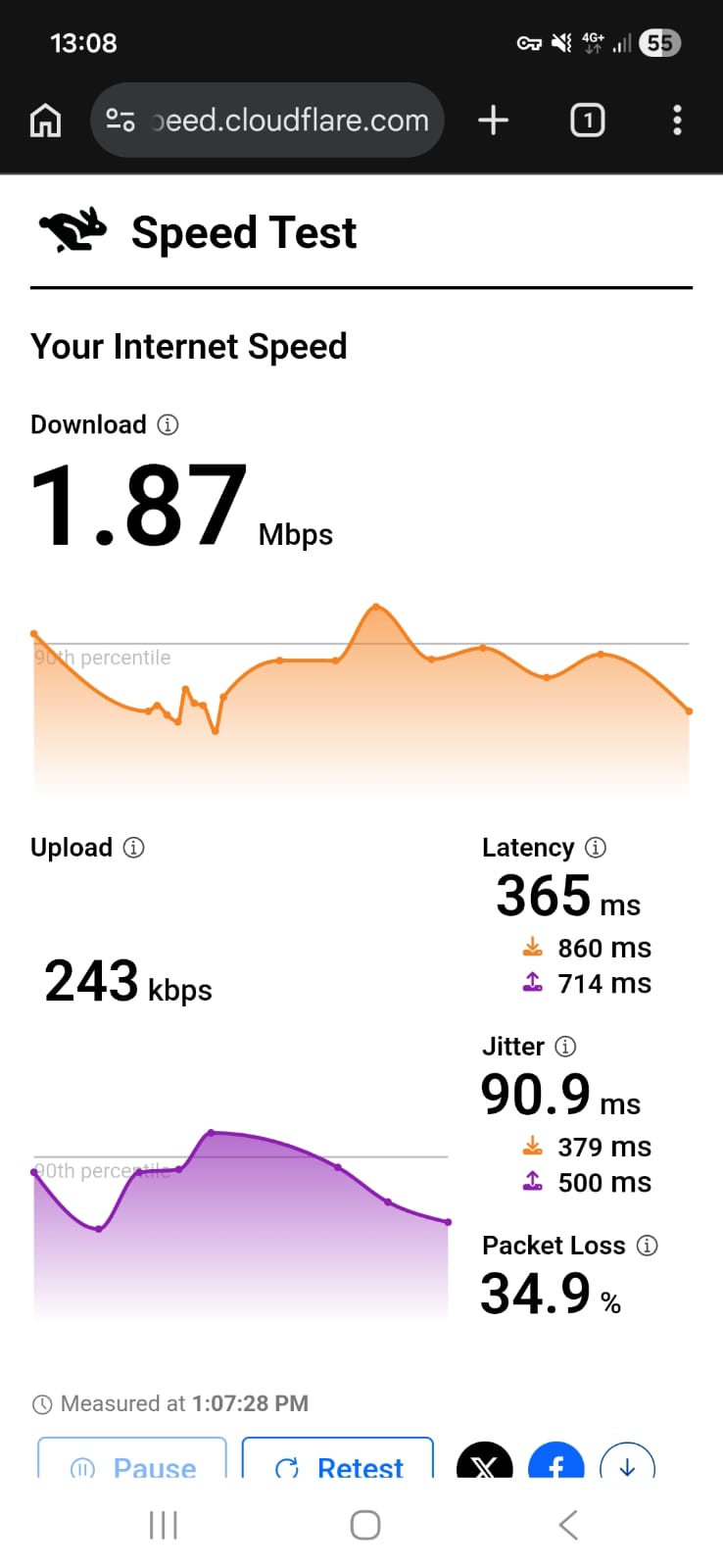Open the Upload metric info icon
The width and height of the screenshot is (723, 1568).
[134, 848]
